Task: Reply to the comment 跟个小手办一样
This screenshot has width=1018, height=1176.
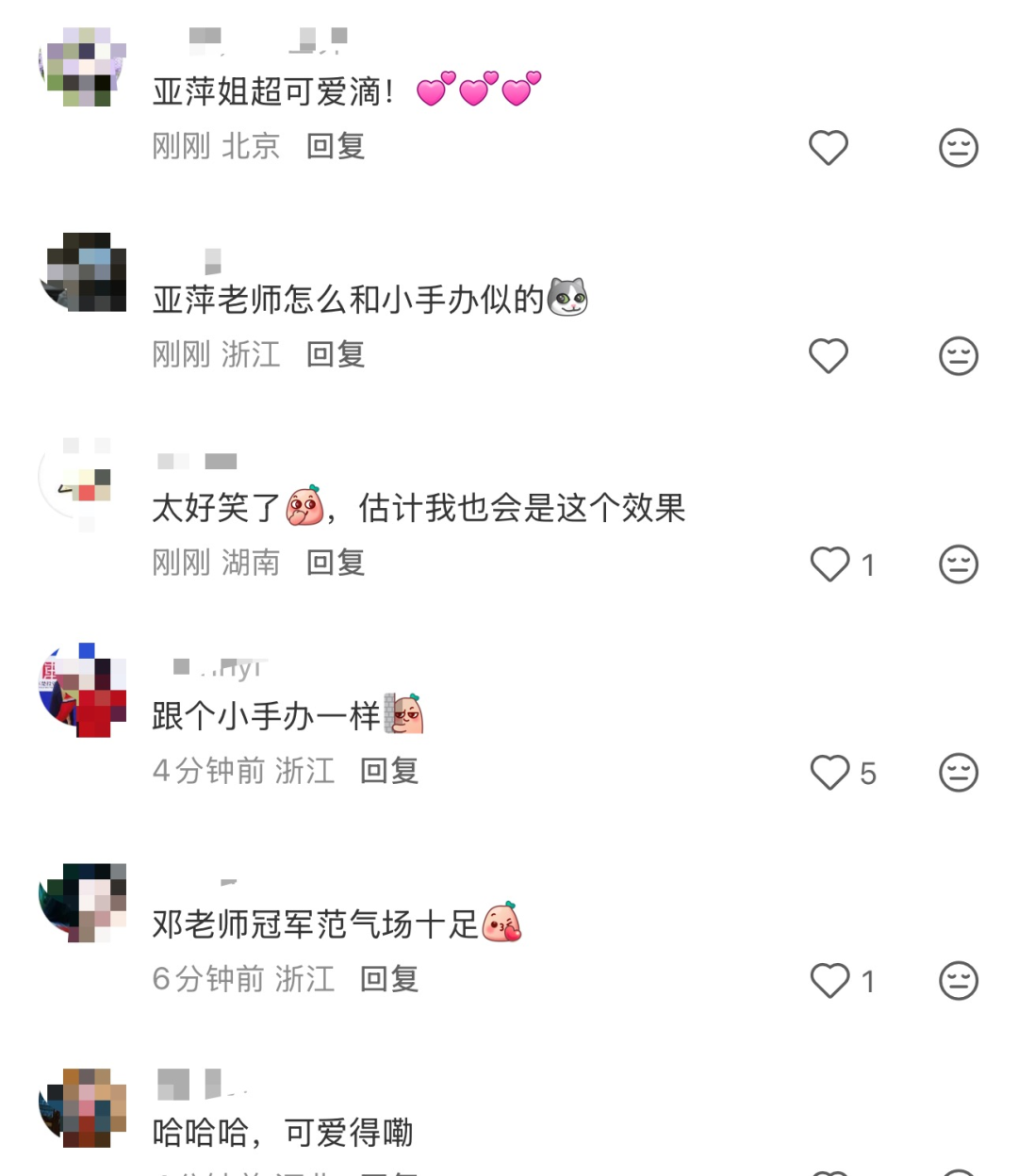Action: [389, 771]
